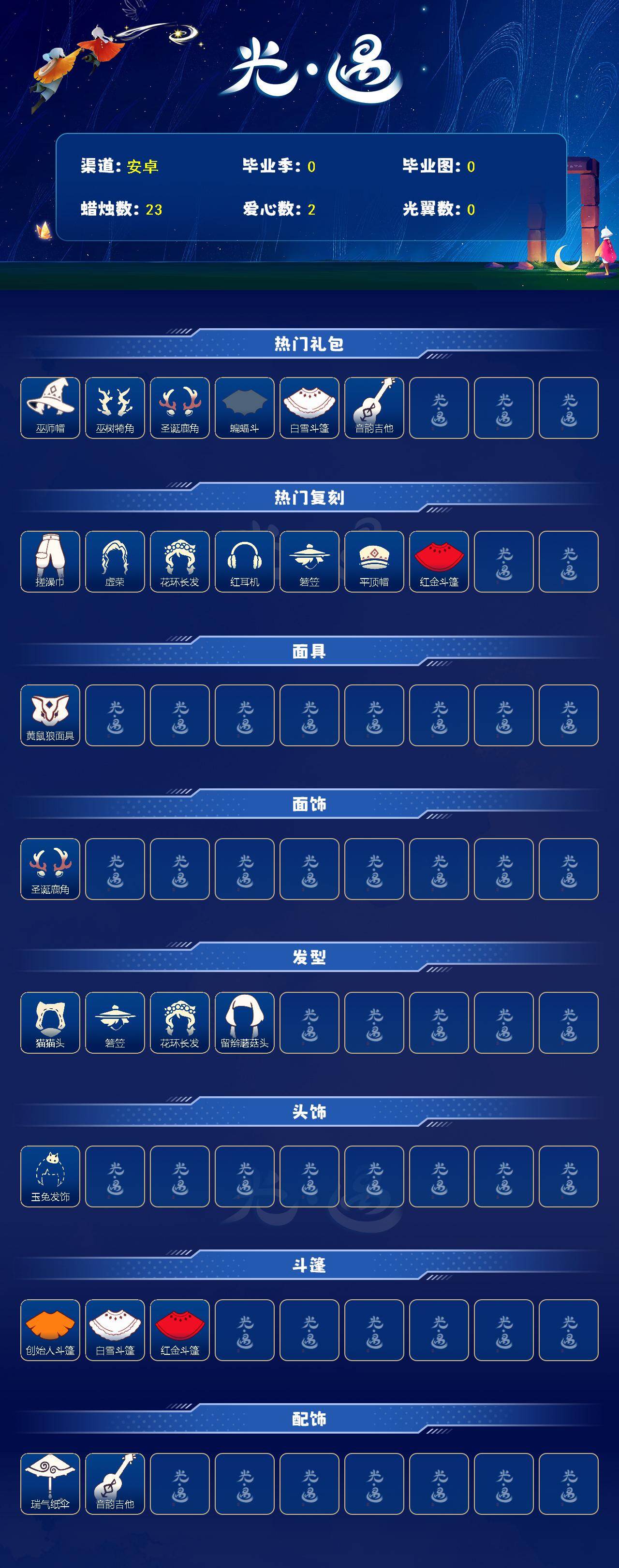The width and height of the screenshot is (619, 1568).
Task: Select the 黄鼠狼面具 mask icon
Action: click(x=51, y=715)
